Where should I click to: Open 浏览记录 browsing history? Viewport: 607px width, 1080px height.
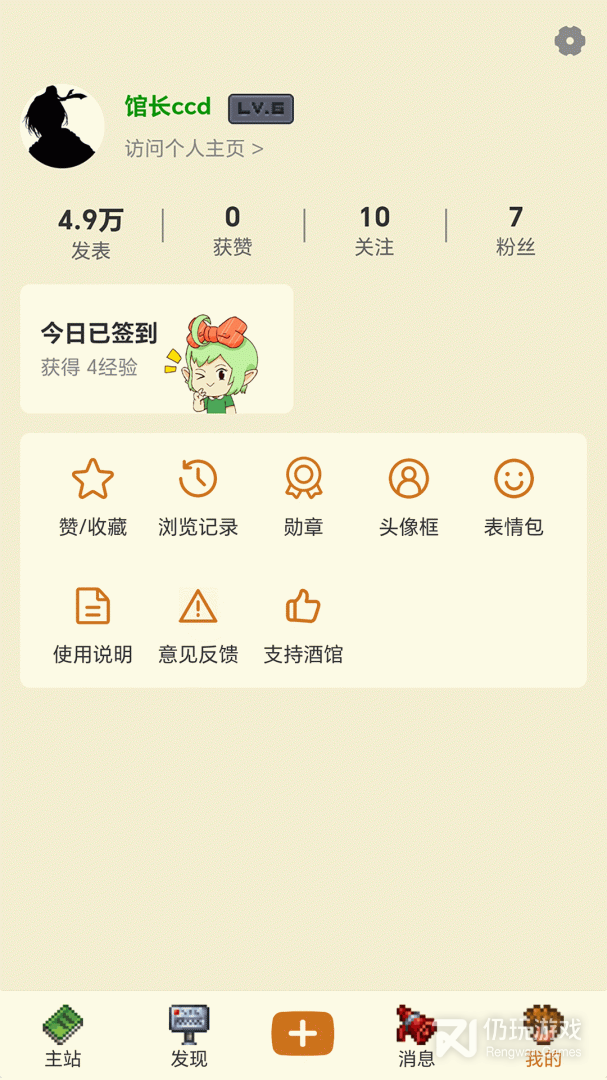(x=198, y=497)
